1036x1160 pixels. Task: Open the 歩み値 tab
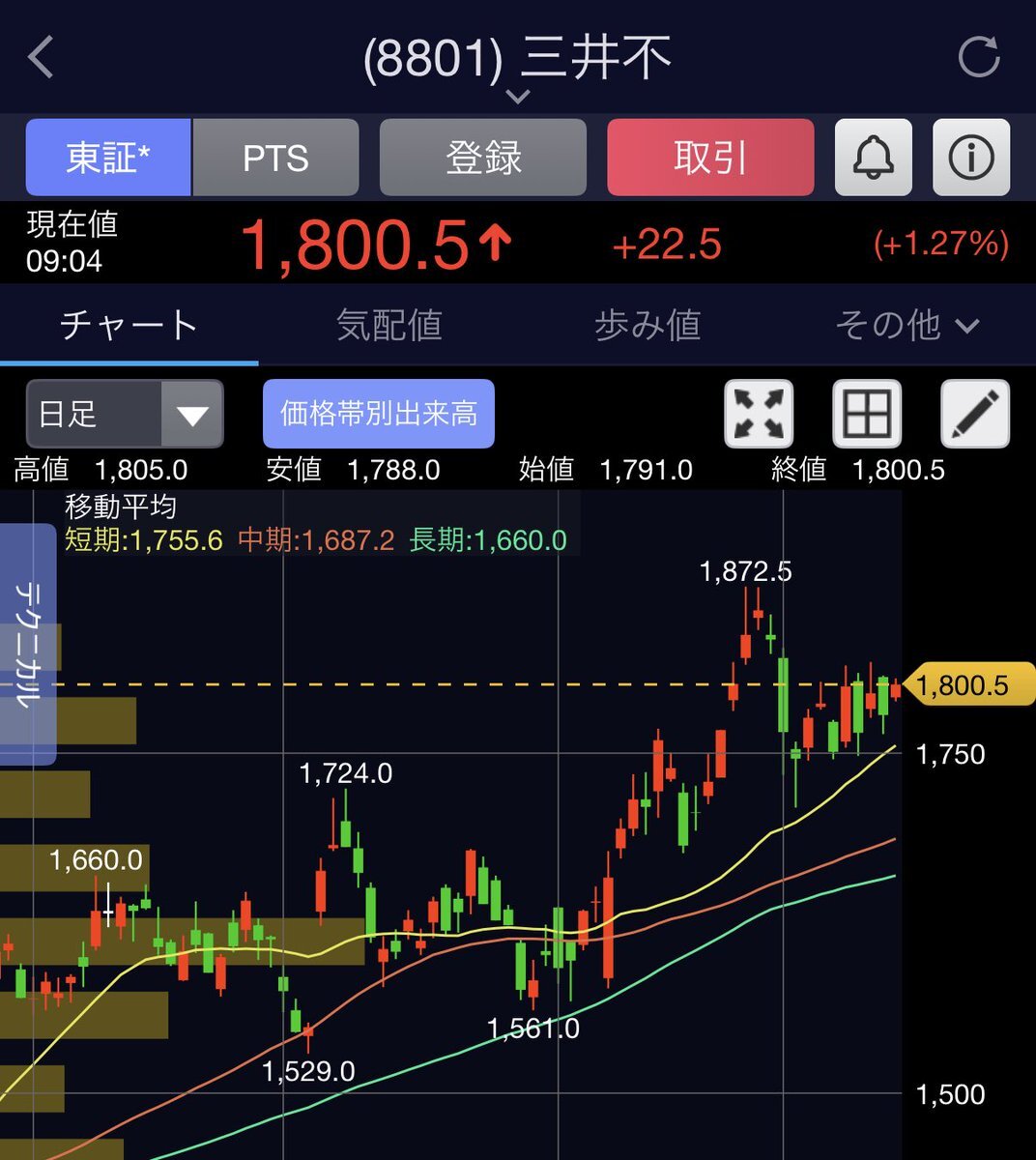point(647,325)
